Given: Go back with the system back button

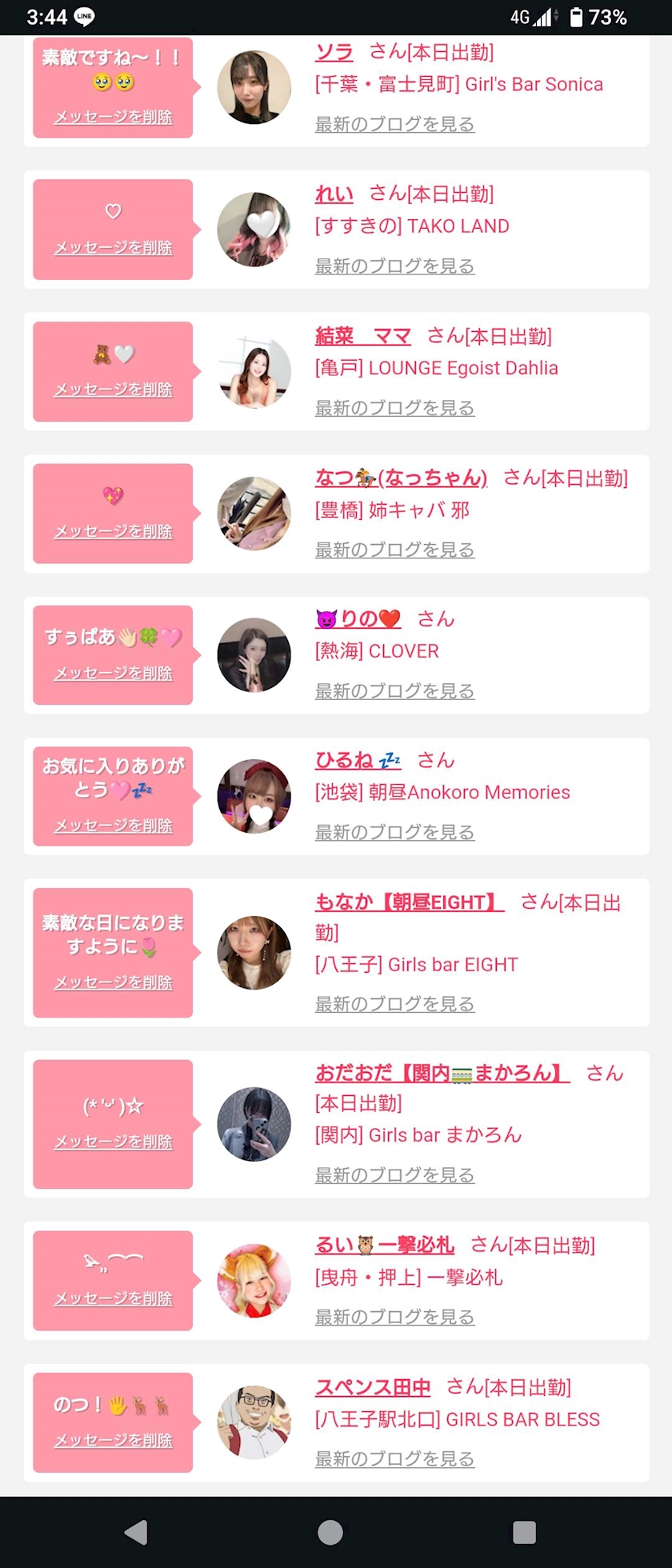Looking at the screenshot, I should point(136,1533).
